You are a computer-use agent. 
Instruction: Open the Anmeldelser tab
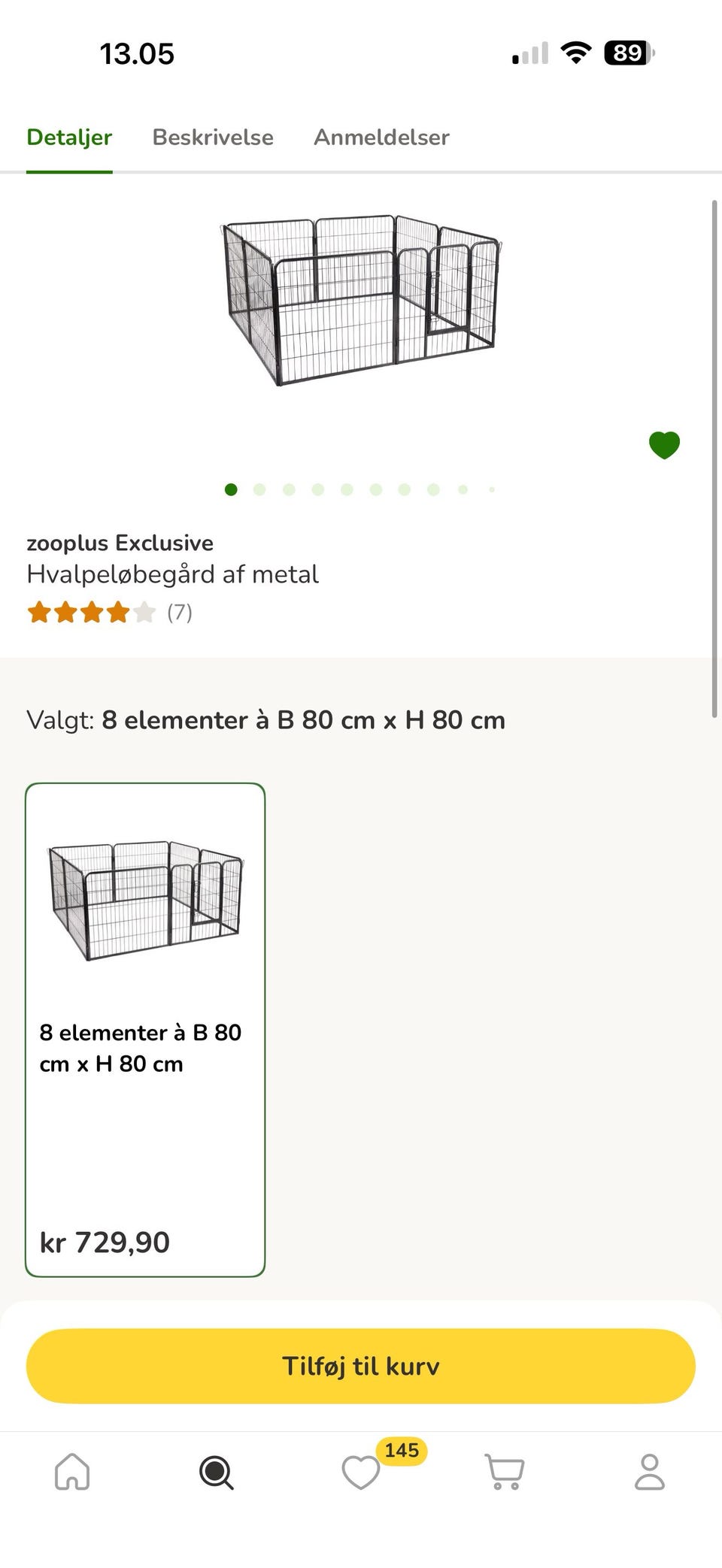[381, 137]
